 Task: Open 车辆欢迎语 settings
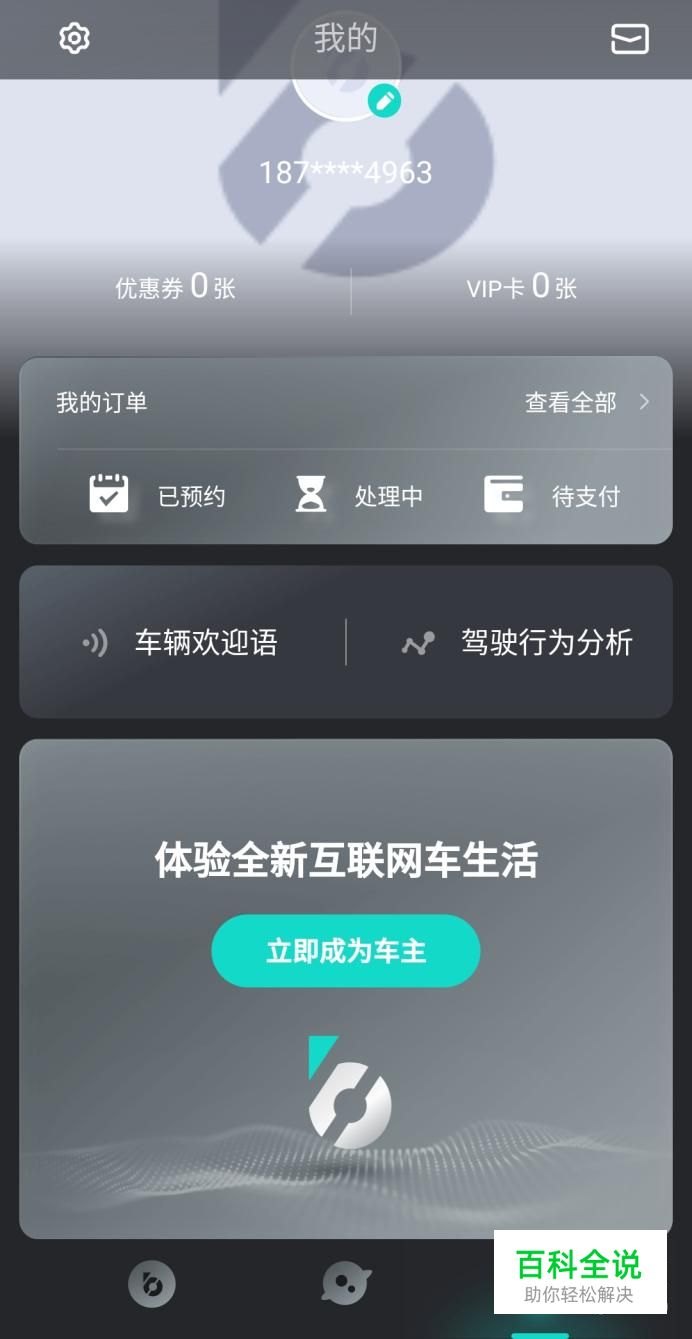(182, 642)
